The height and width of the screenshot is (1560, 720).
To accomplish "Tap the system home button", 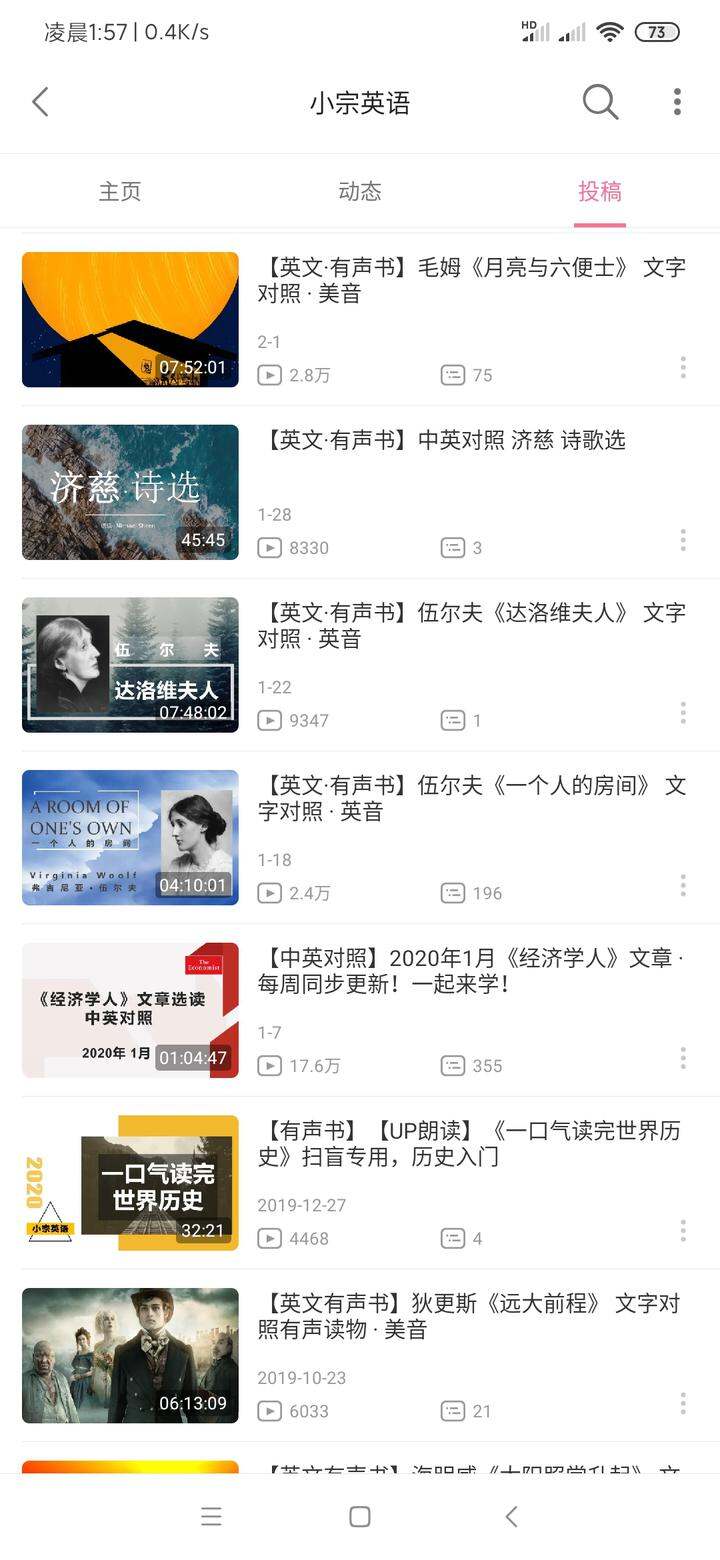I will [x=360, y=1517].
